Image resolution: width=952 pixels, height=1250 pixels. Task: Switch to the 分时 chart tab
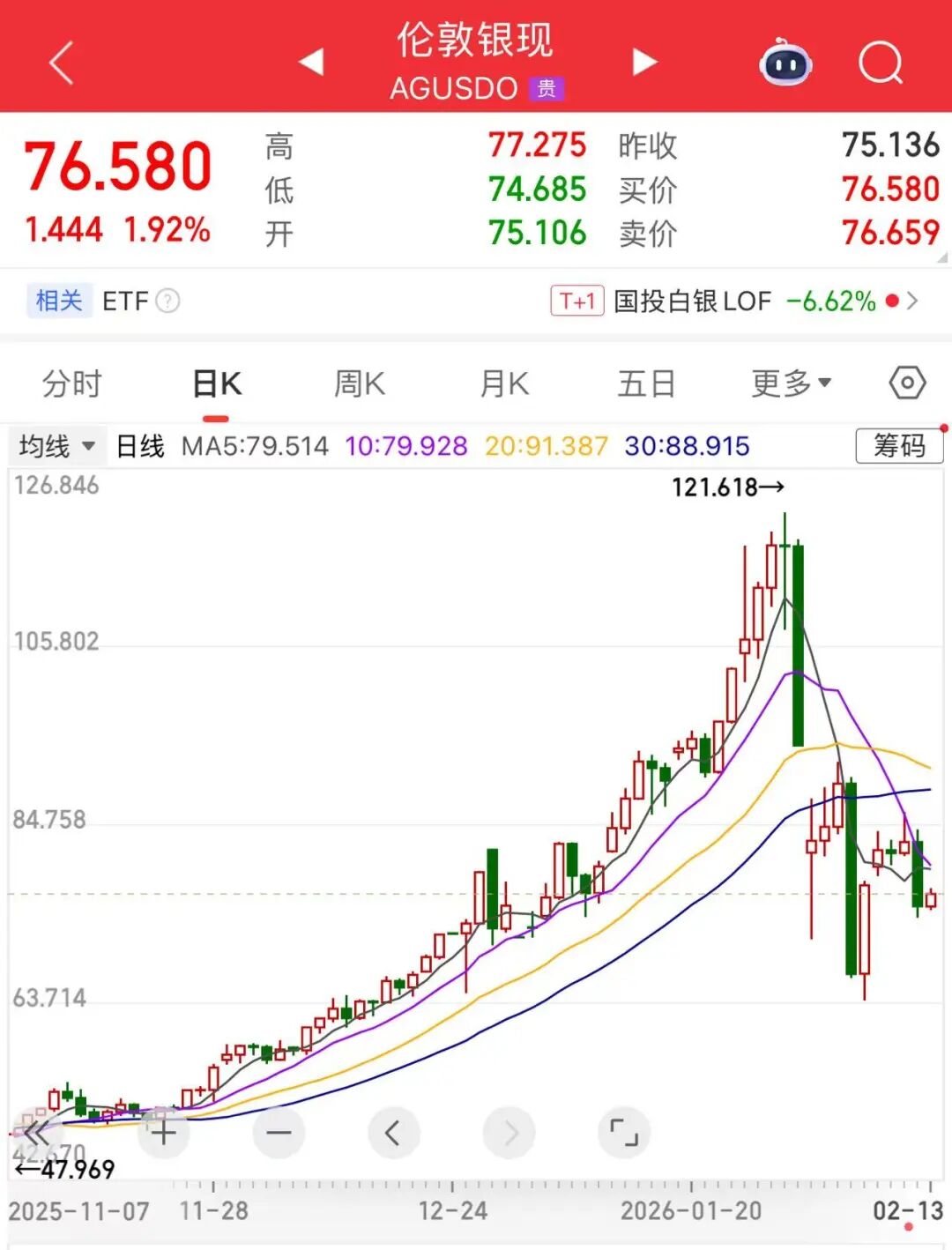[x=72, y=384]
